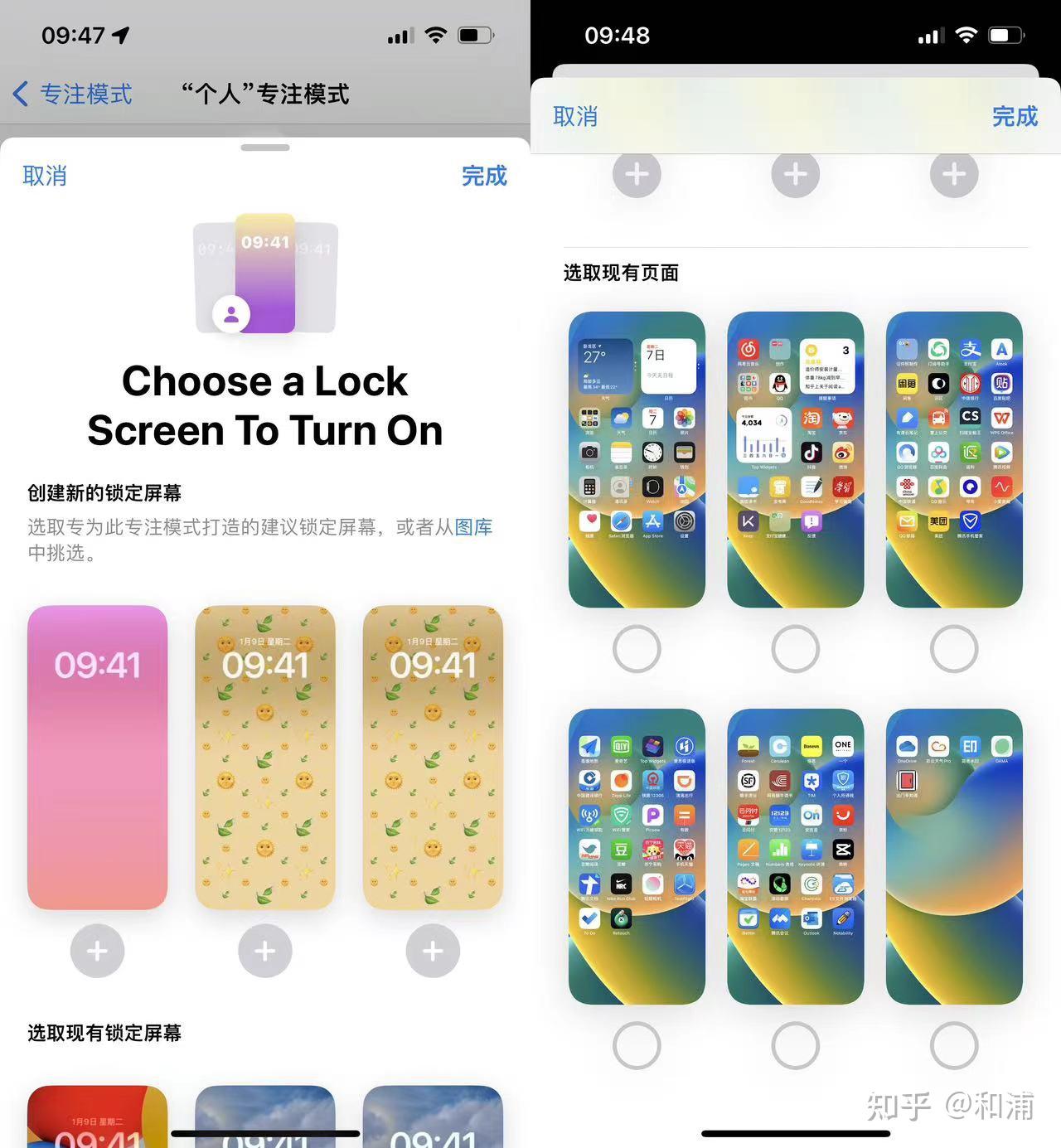
Task: Add the pink gradient lock screen
Action: (x=98, y=951)
